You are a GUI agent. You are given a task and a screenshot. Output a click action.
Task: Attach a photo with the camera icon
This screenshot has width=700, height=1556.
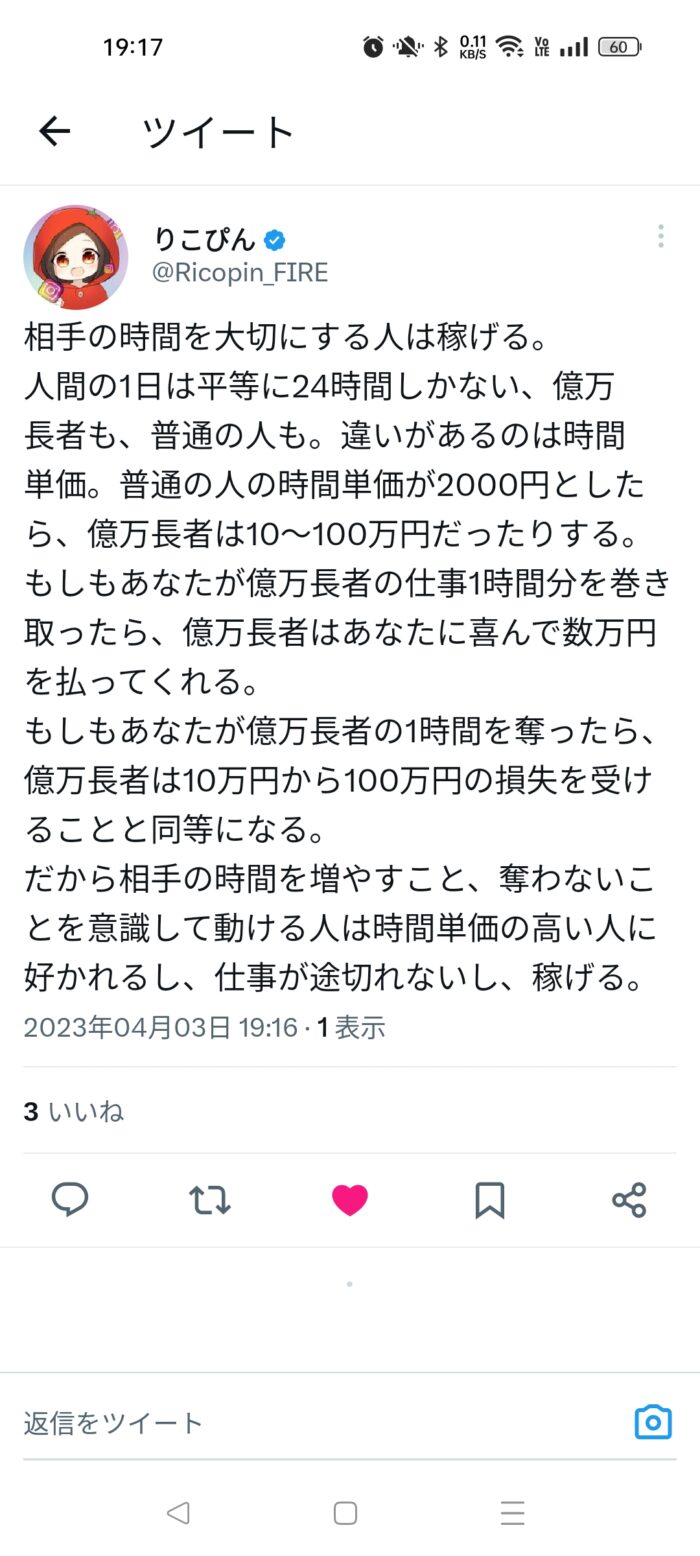tap(653, 1422)
